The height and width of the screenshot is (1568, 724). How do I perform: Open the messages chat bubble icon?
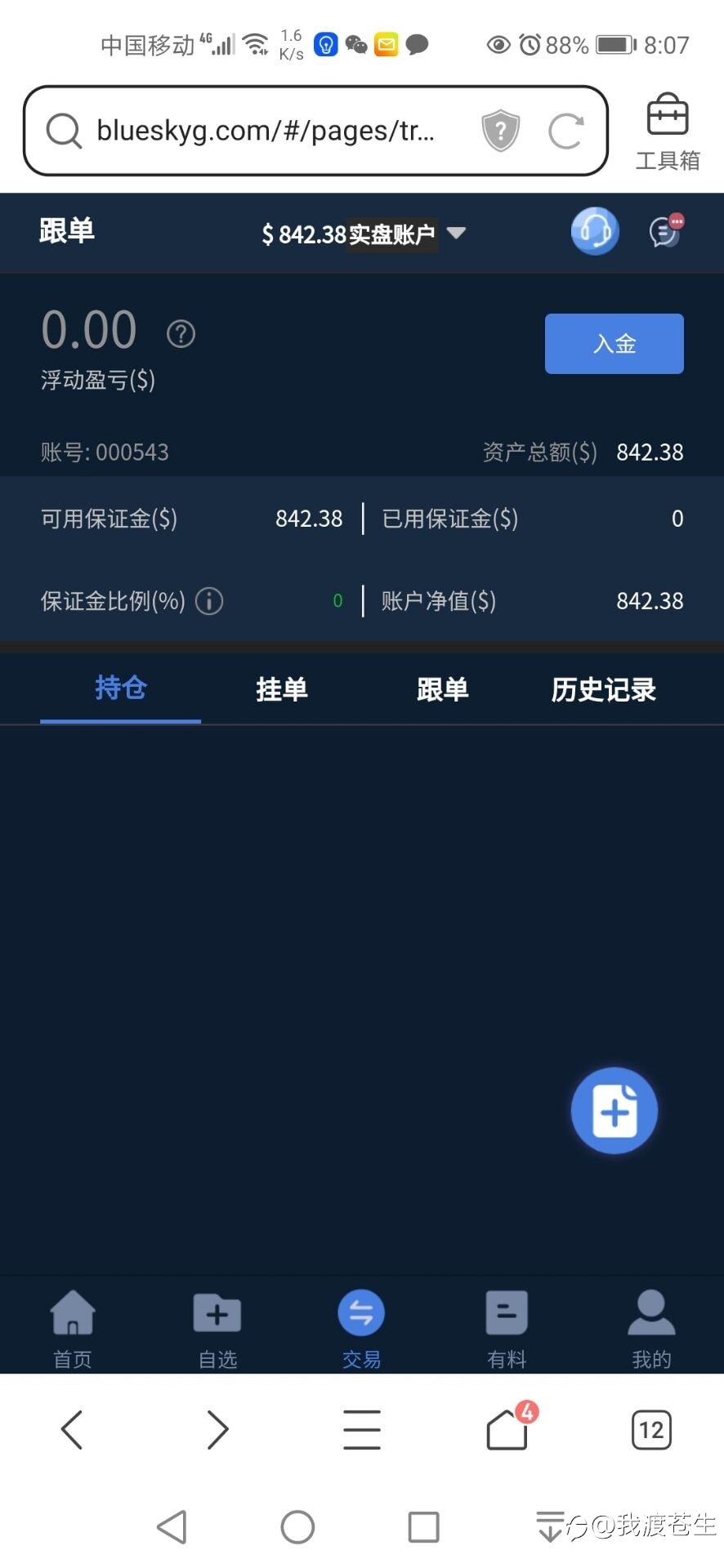pos(665,232)
